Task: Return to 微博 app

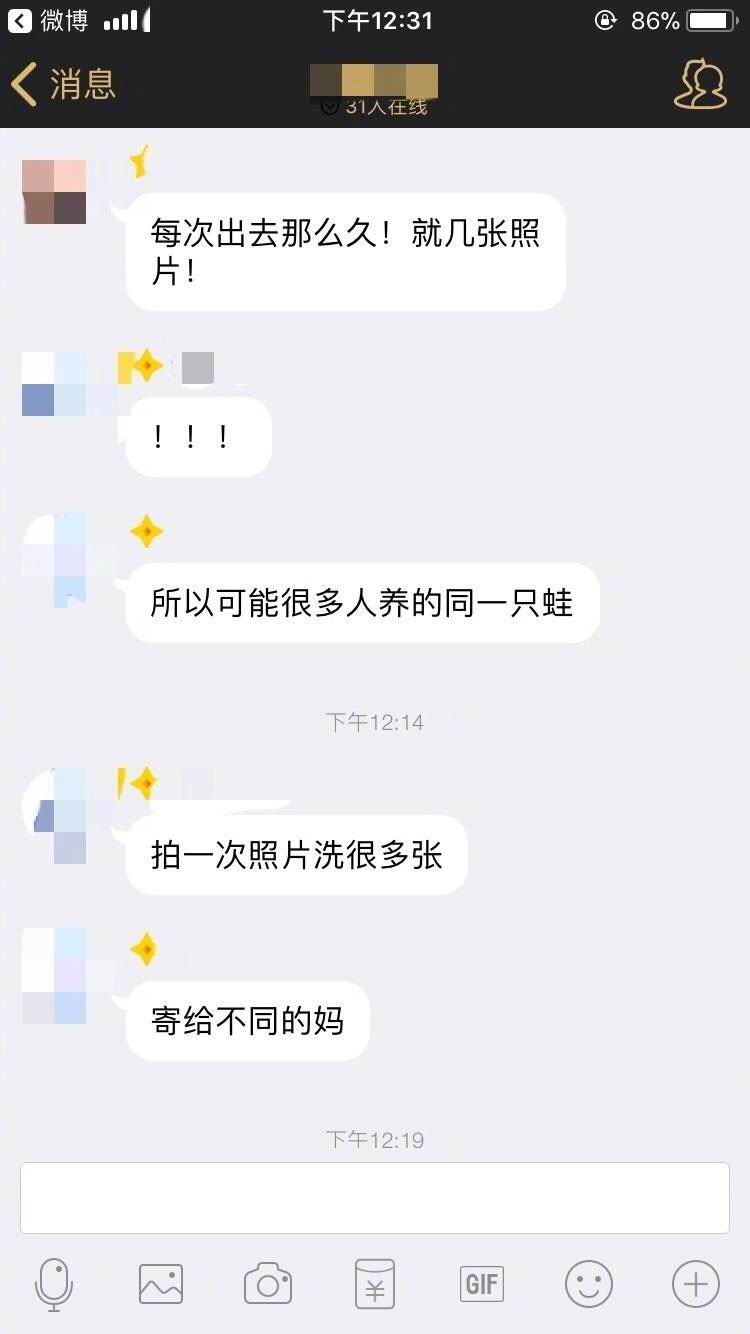Action: point(48,20)
